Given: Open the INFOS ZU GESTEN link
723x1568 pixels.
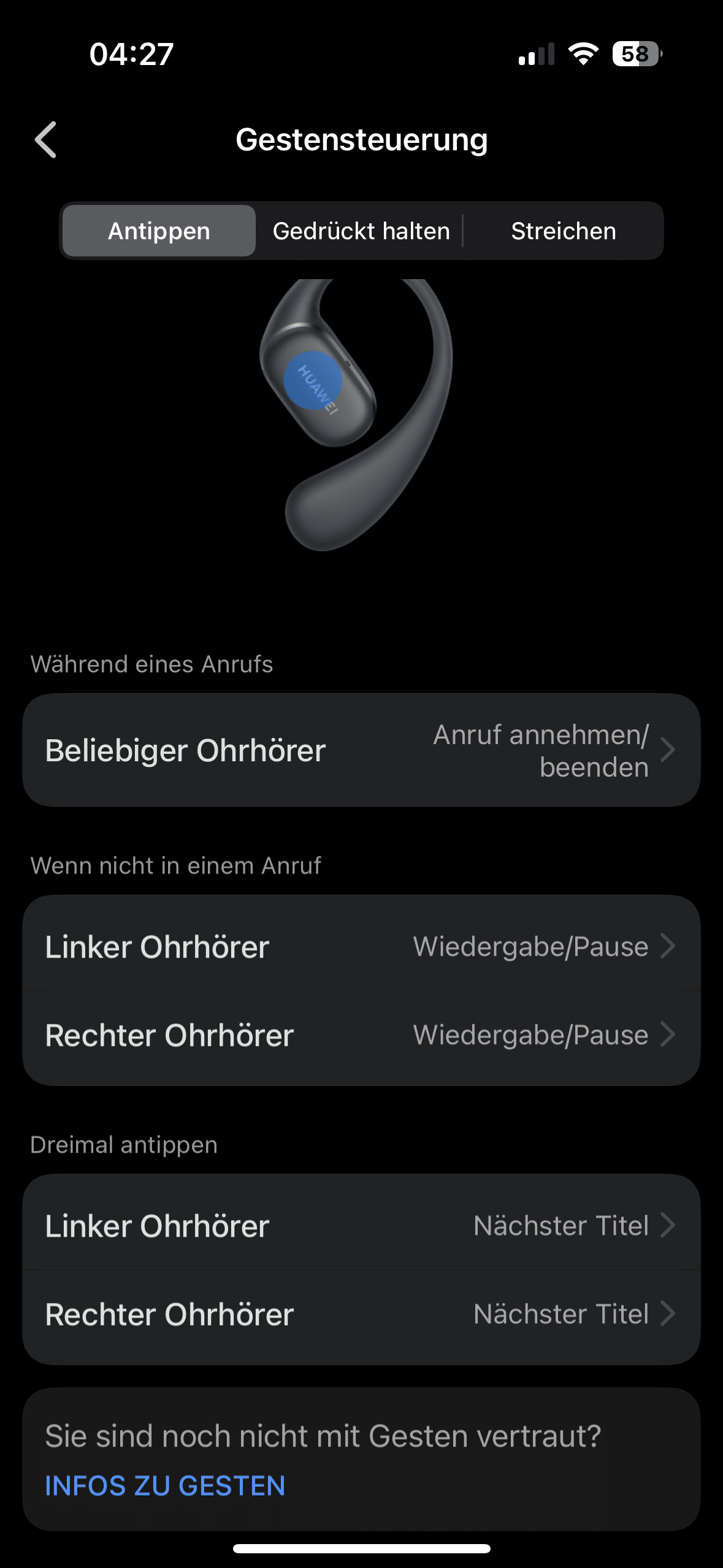Looking at the screenshot, I should pyautogui.click(x=166, y=1486).
